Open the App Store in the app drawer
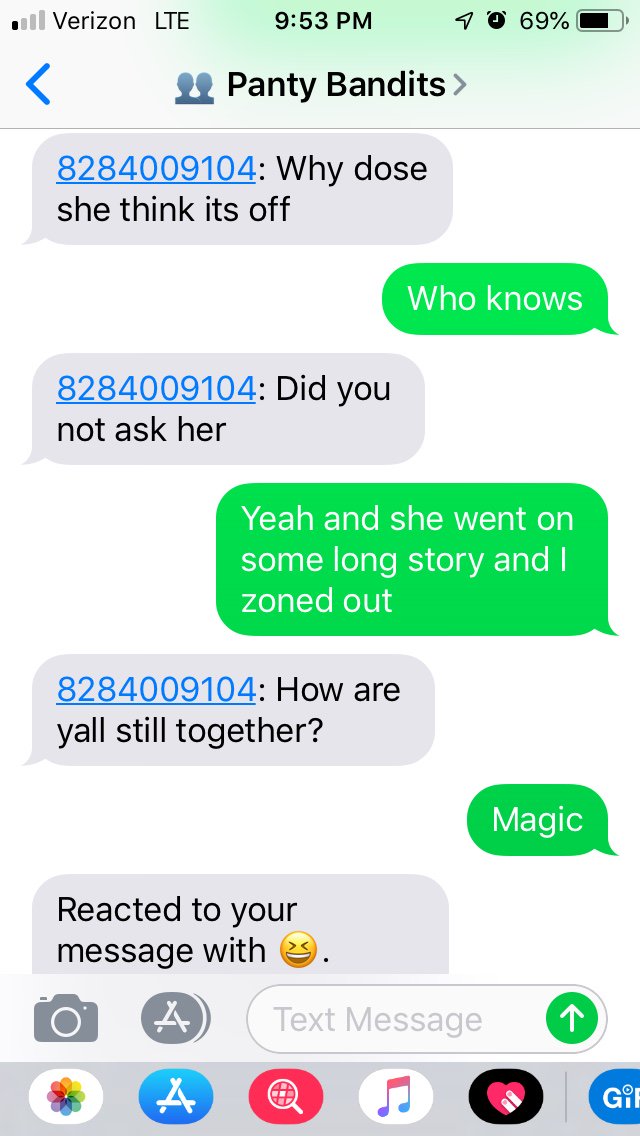The height and width of the screenshot is (1136, 640). (175, 1096)
